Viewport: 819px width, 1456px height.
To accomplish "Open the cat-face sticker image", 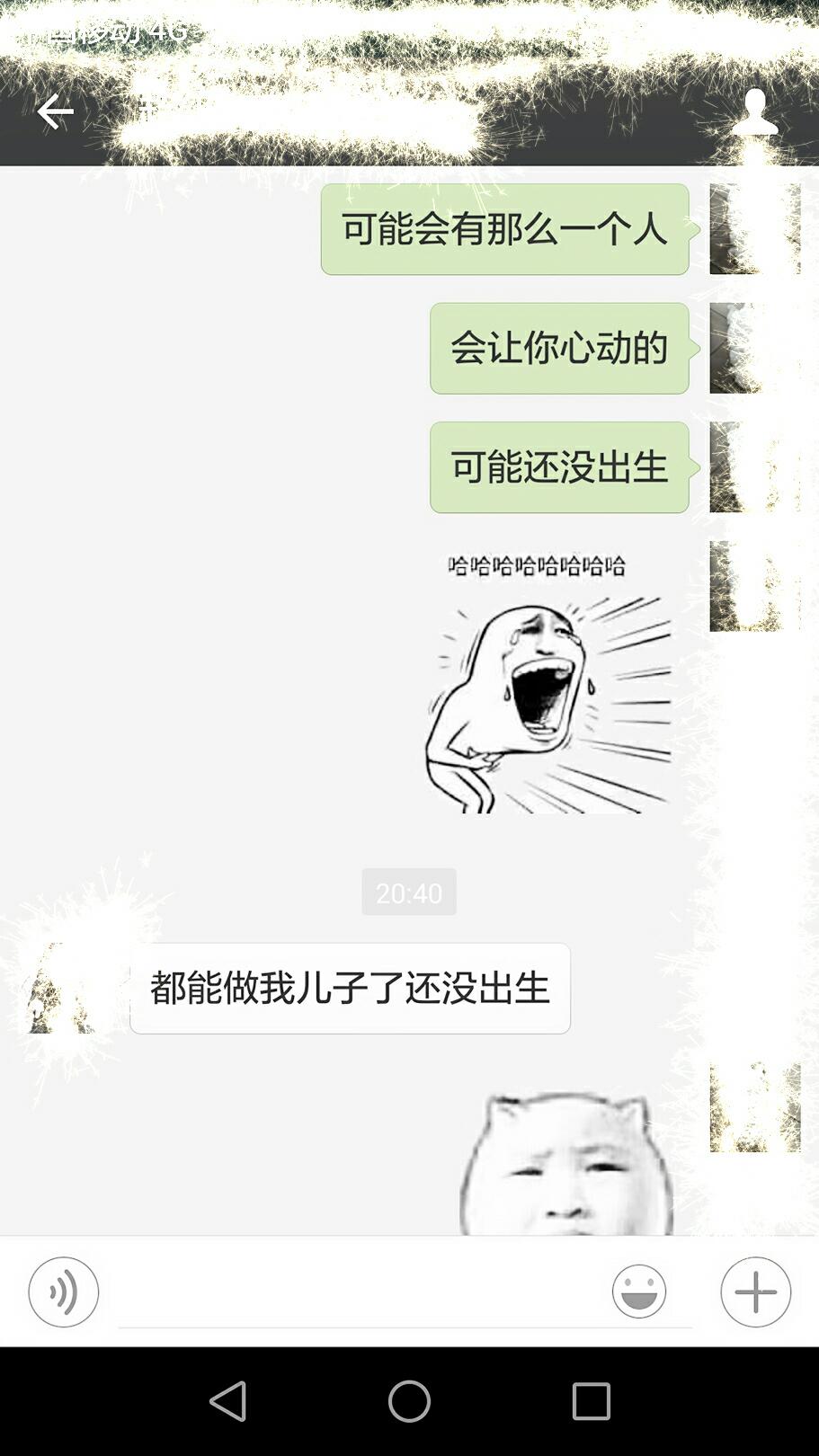I will tap(566, 1164).
